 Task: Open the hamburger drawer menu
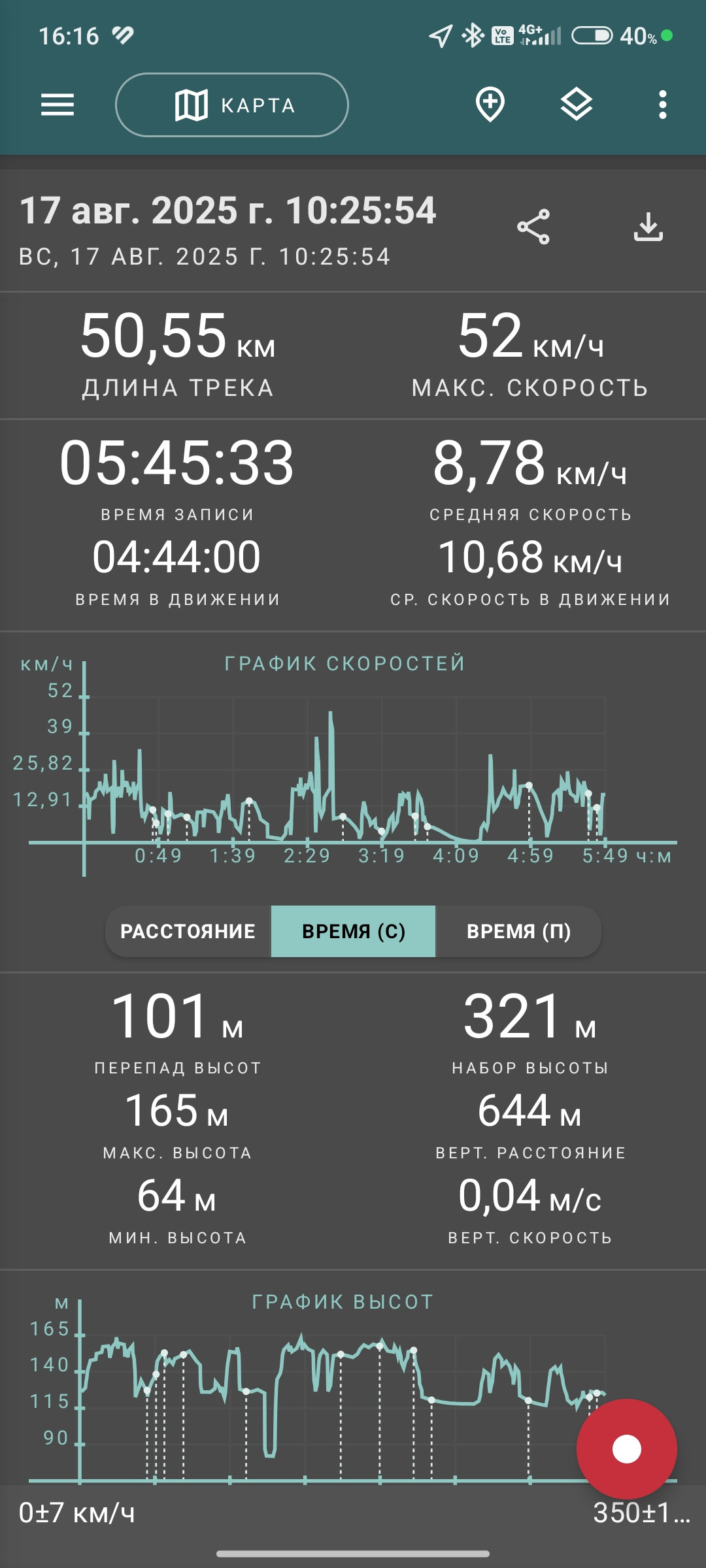[x=58, y=105]
